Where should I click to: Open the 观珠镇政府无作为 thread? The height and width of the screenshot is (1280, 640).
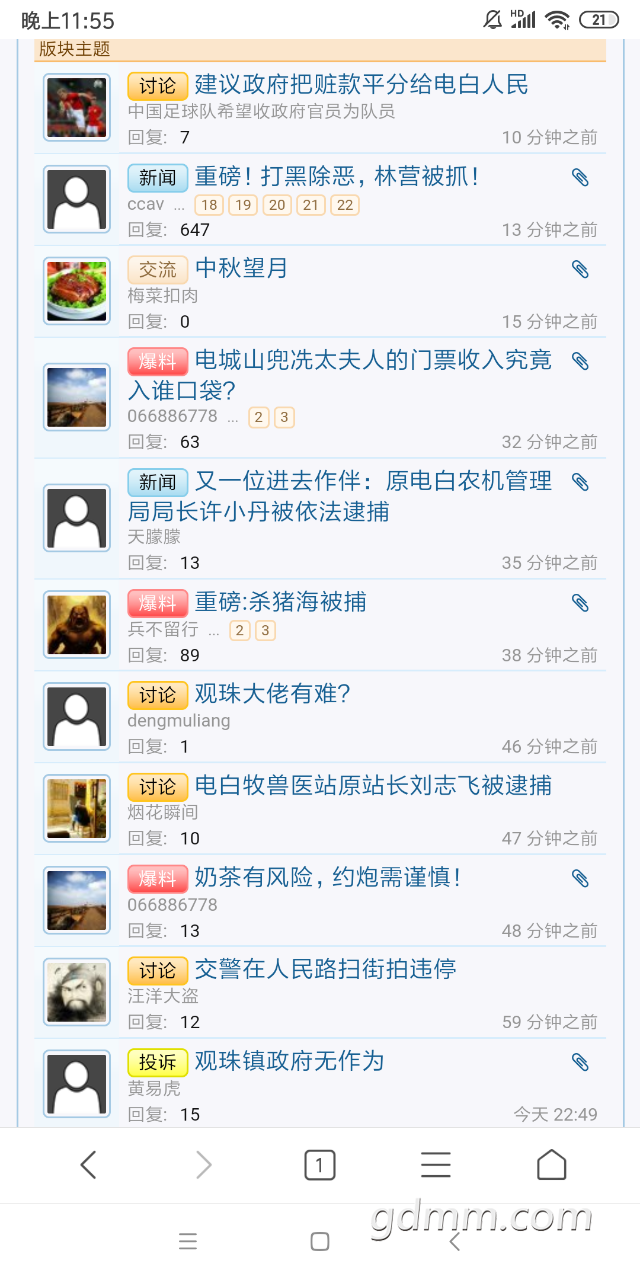click(x=289, y=1061)
